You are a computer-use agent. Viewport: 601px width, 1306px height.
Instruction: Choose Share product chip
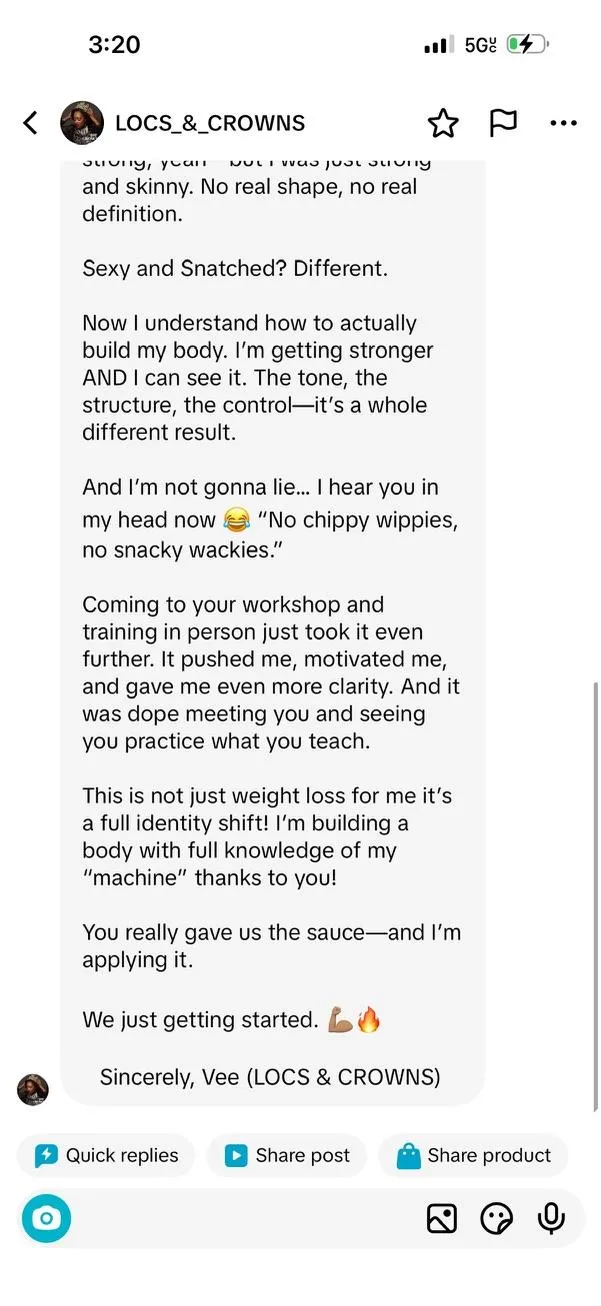click(x=474, y=1155)
